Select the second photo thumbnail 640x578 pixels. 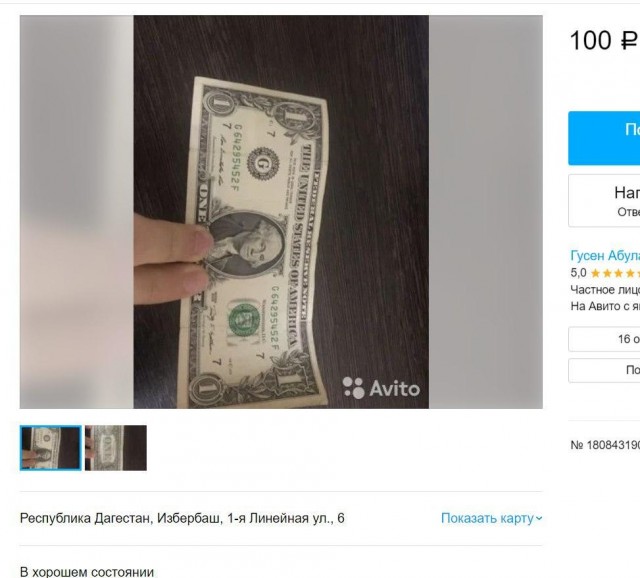point(116,448)
